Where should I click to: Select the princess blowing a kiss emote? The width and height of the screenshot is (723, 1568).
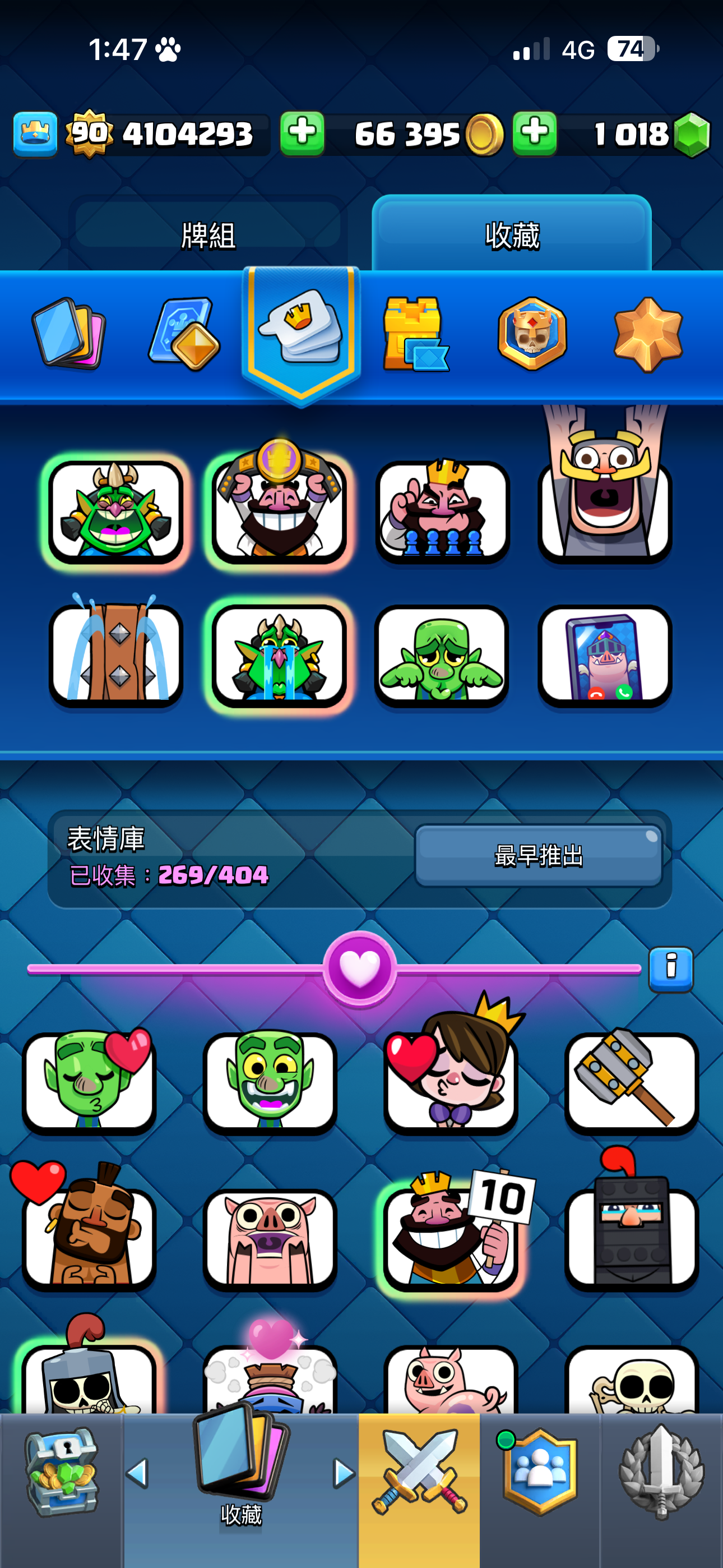[x=451, y=1081]
